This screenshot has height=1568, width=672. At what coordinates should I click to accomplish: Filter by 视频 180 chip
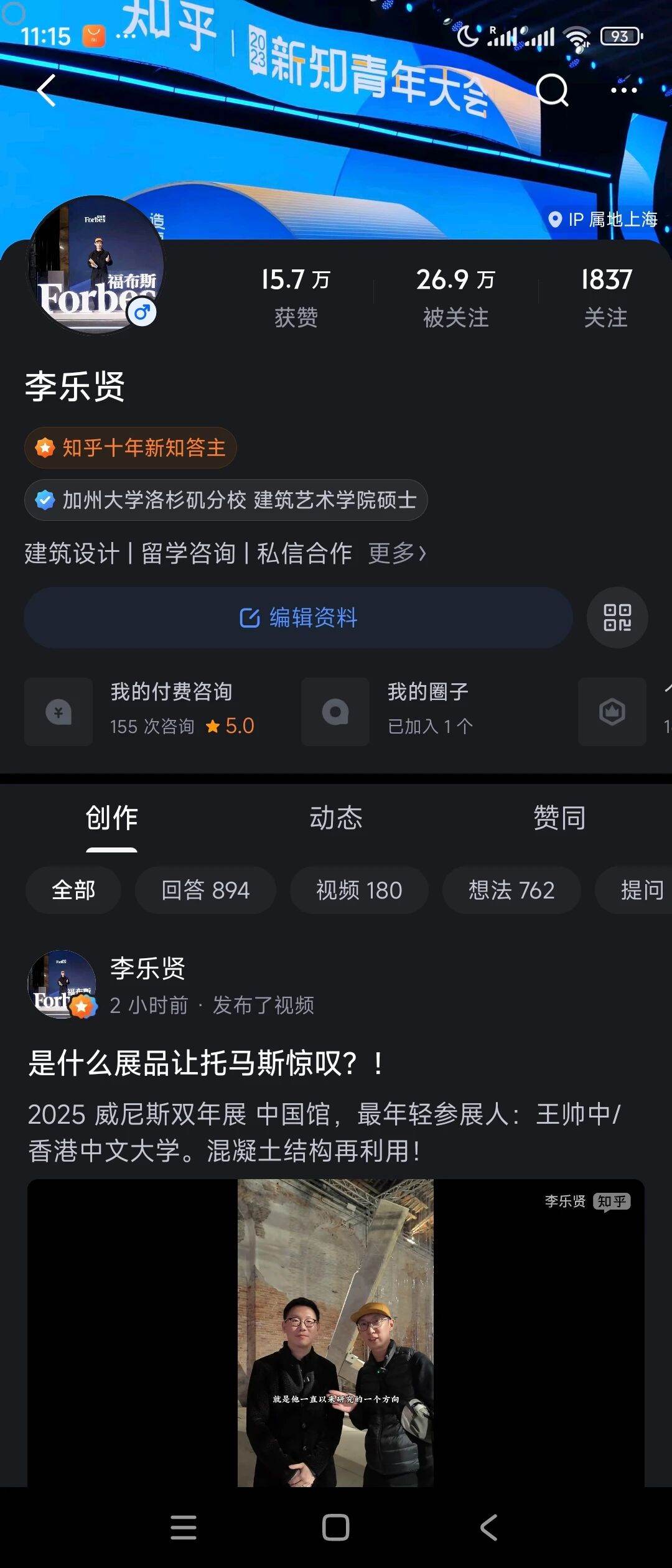359,890
